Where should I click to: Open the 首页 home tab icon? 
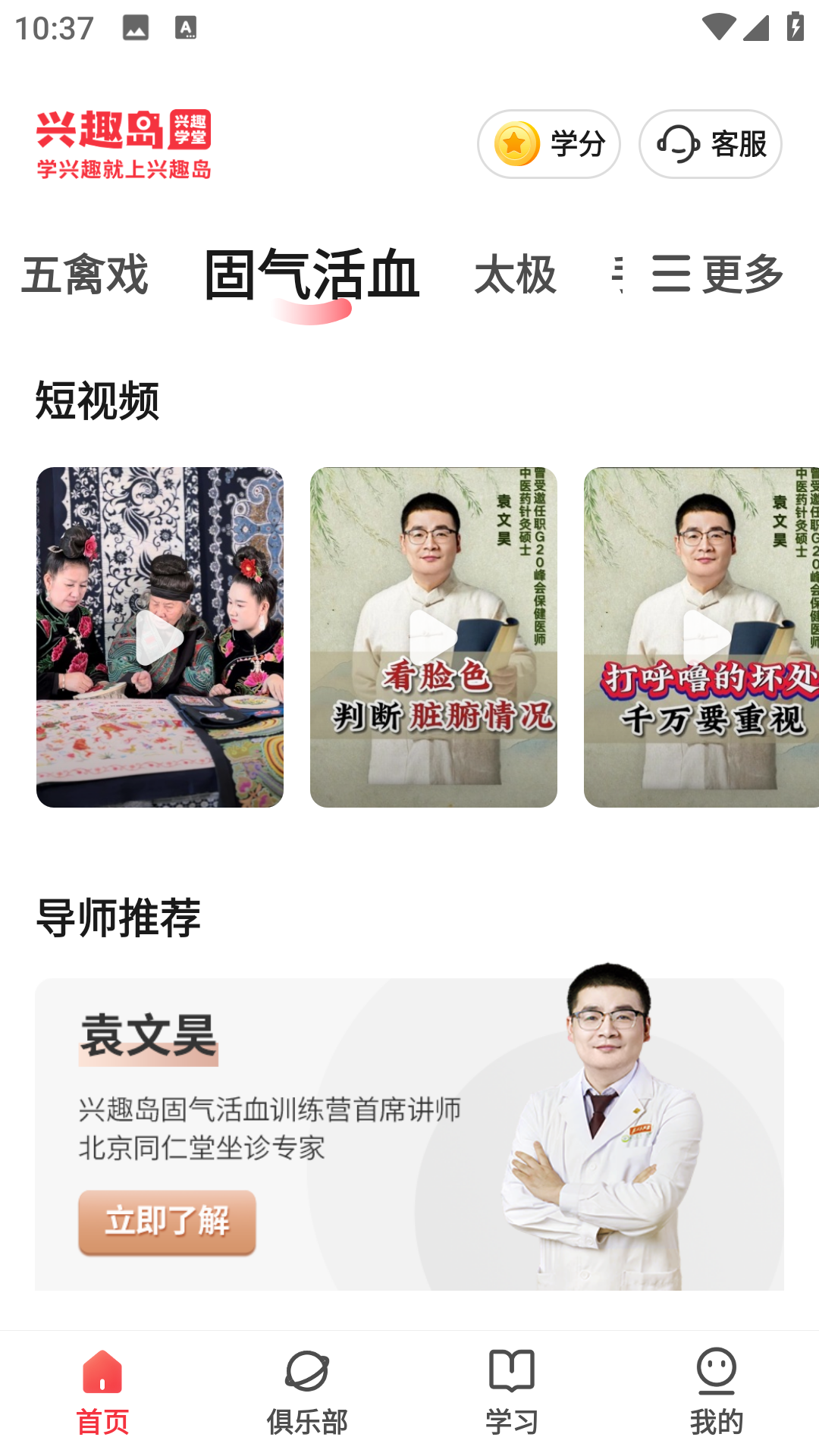(101, 1371)
